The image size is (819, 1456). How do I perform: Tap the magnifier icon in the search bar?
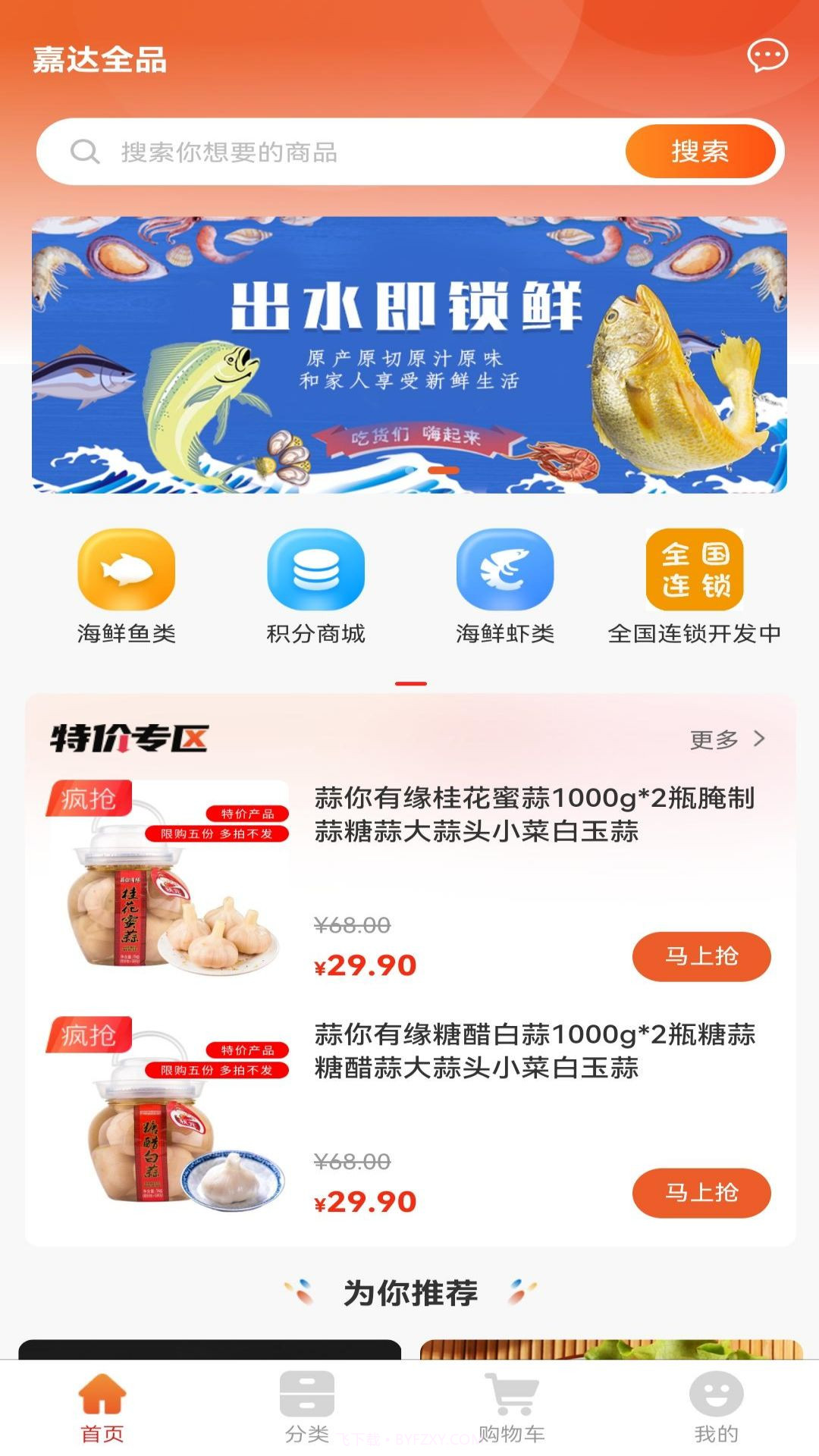86,151
